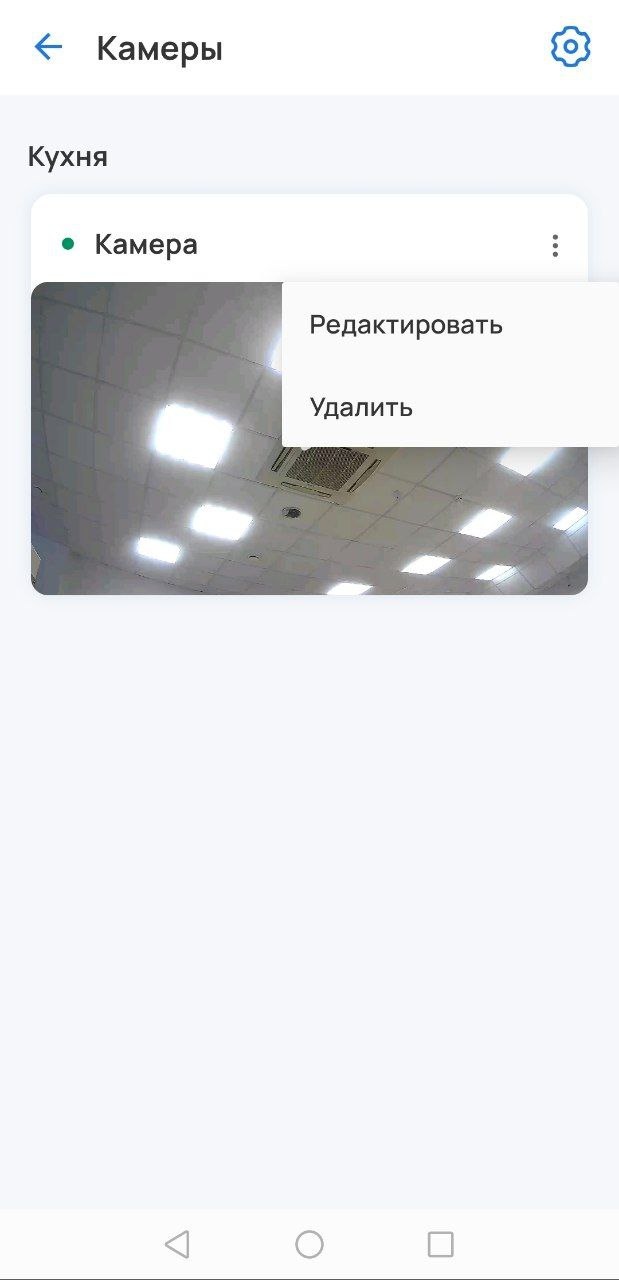This screenshot has height=1280, width=619.
Task: Tap the three-dot menu next to Камера
Action: 555,245
